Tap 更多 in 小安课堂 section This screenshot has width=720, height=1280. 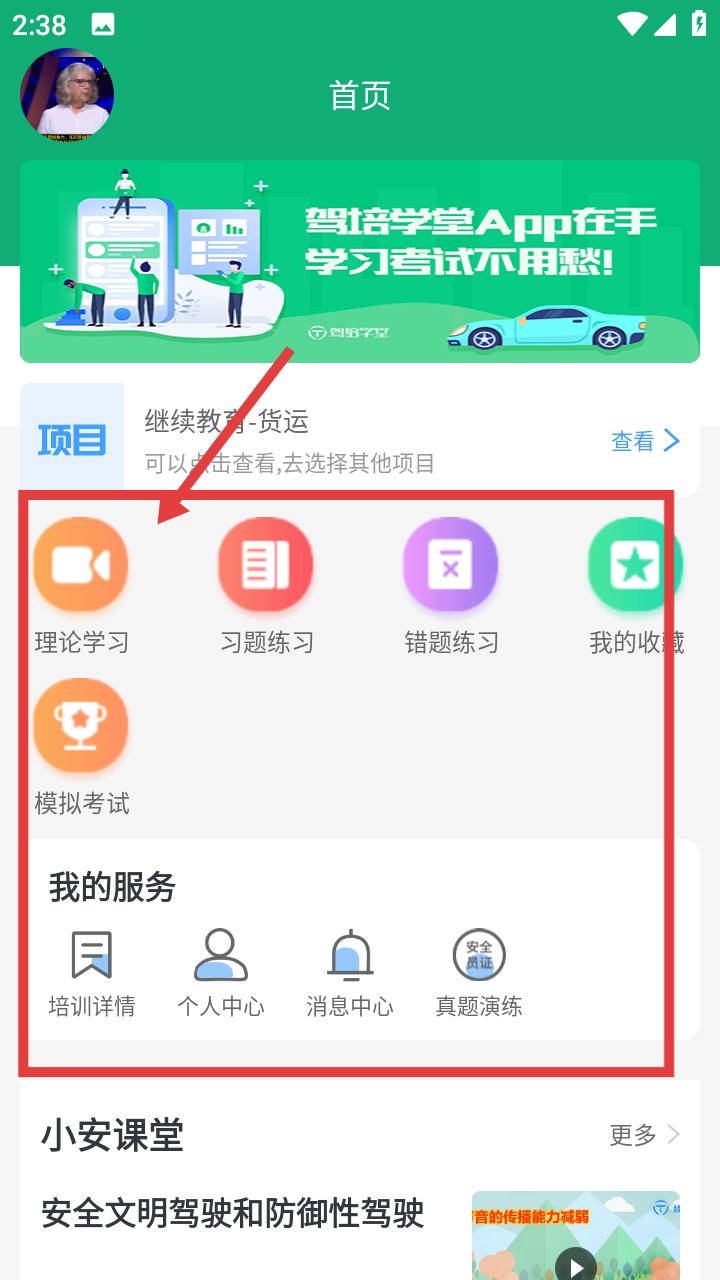coord(645,1135)
